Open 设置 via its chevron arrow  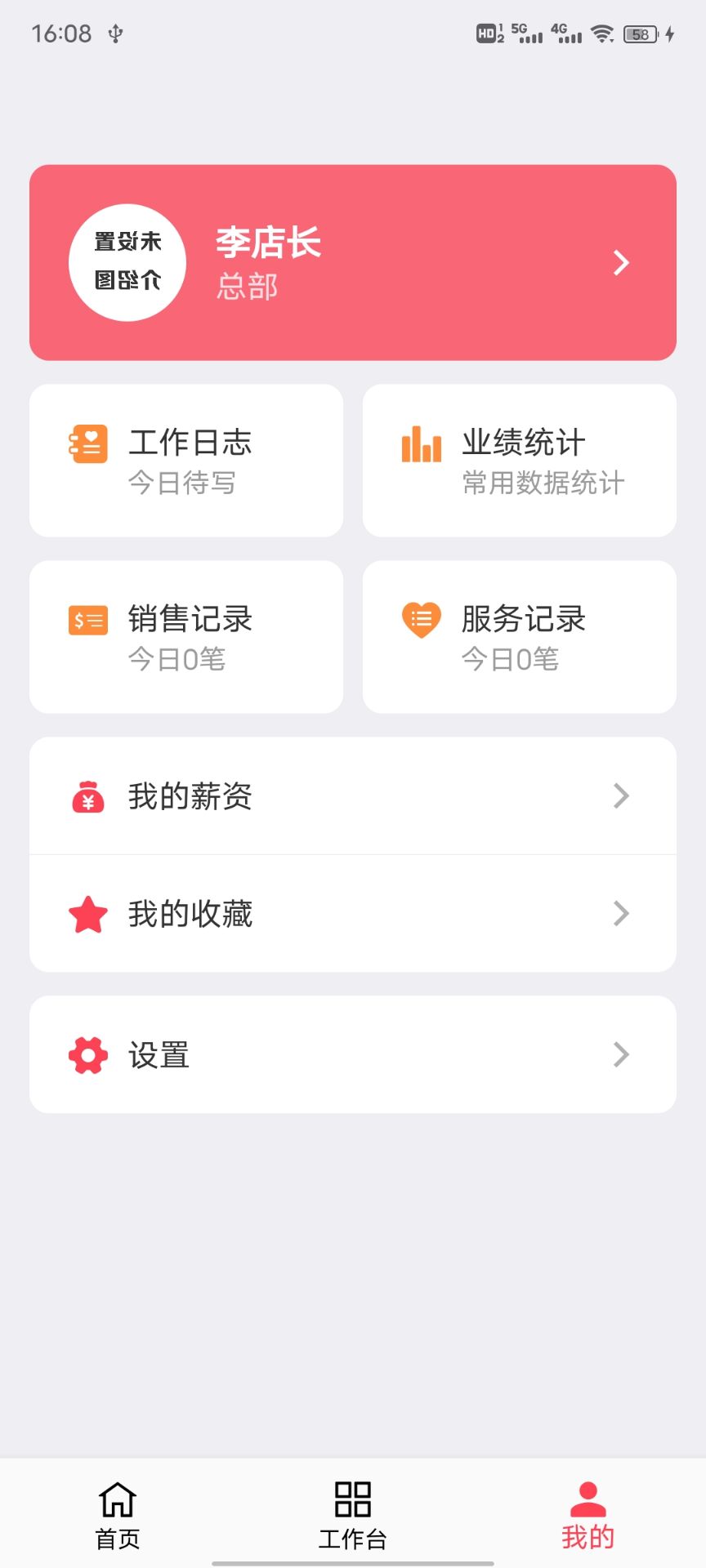tap(620, 1054)
